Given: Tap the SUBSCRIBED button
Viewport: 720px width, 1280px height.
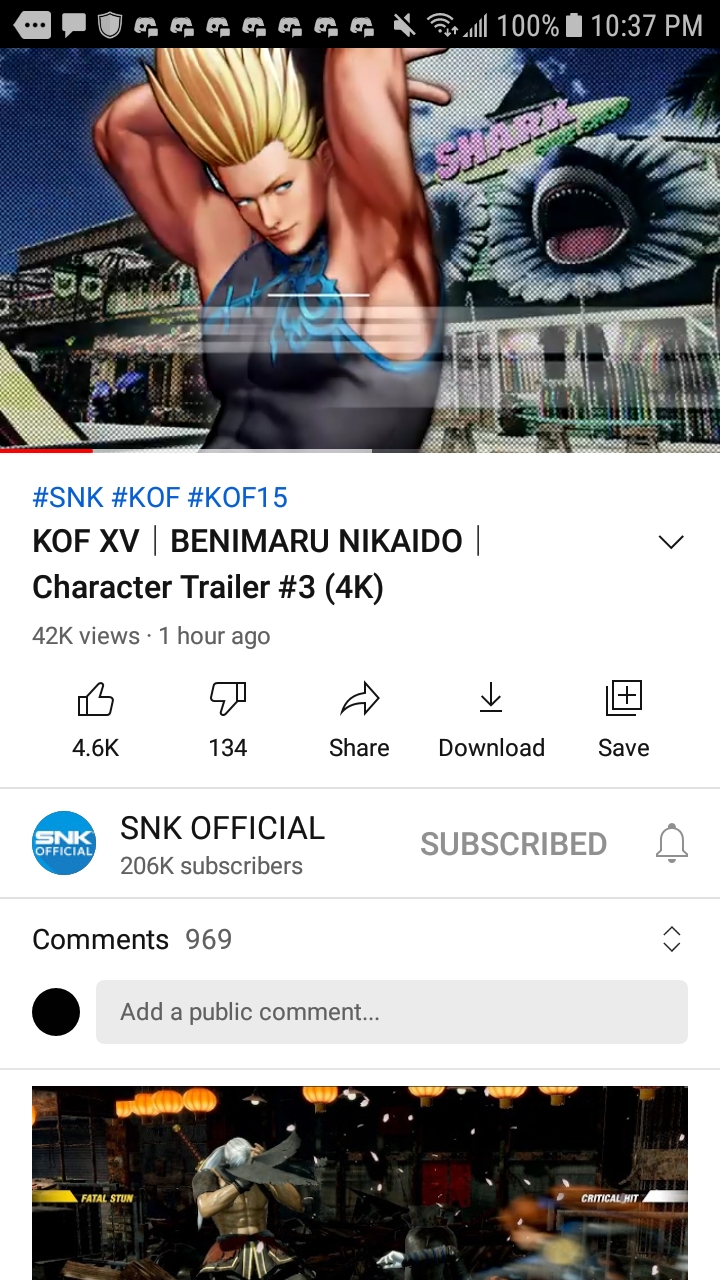Looking at the screenshot, I should pos(513,844).
